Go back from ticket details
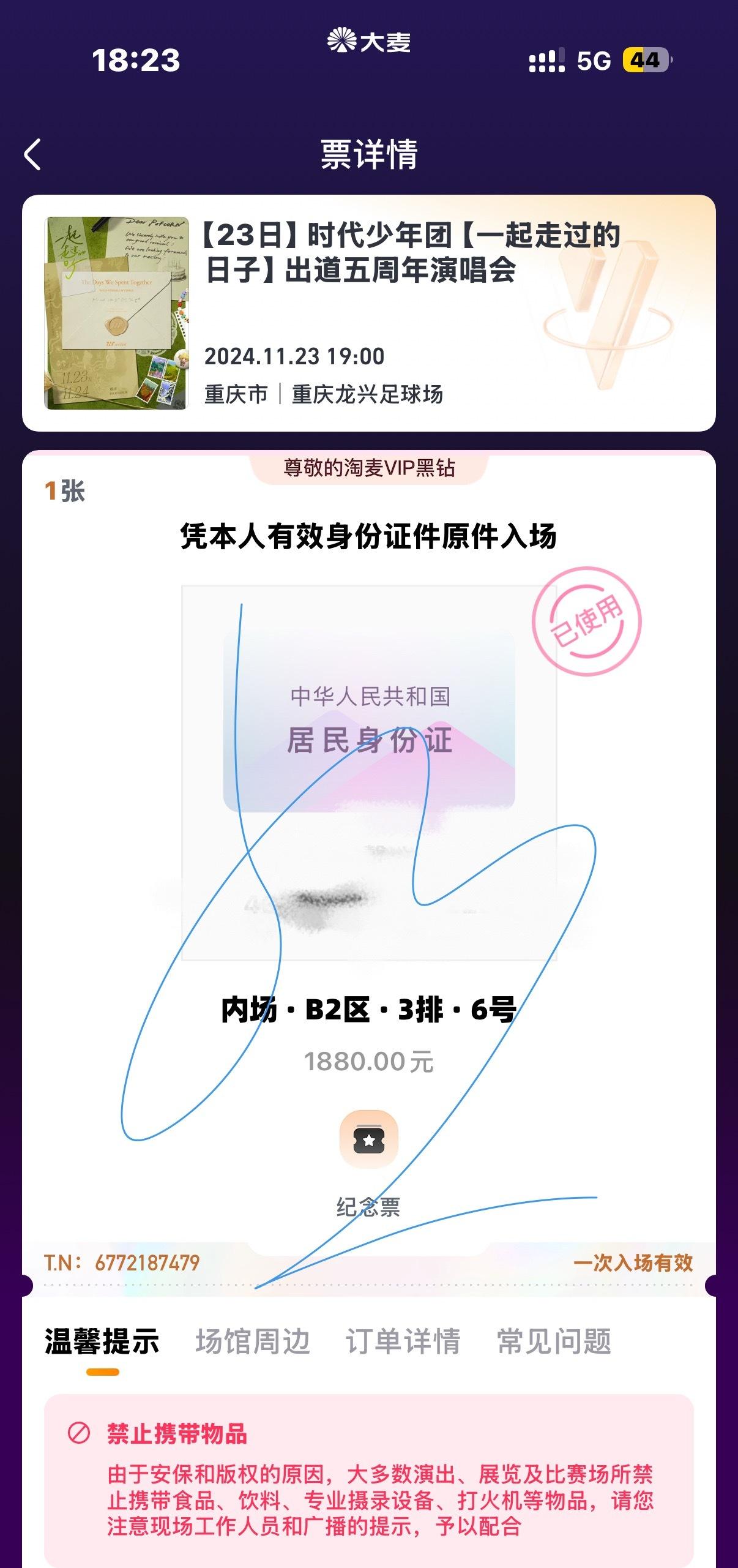The height and width of the screenshot is (1568, 738). [x=32, y=154]
